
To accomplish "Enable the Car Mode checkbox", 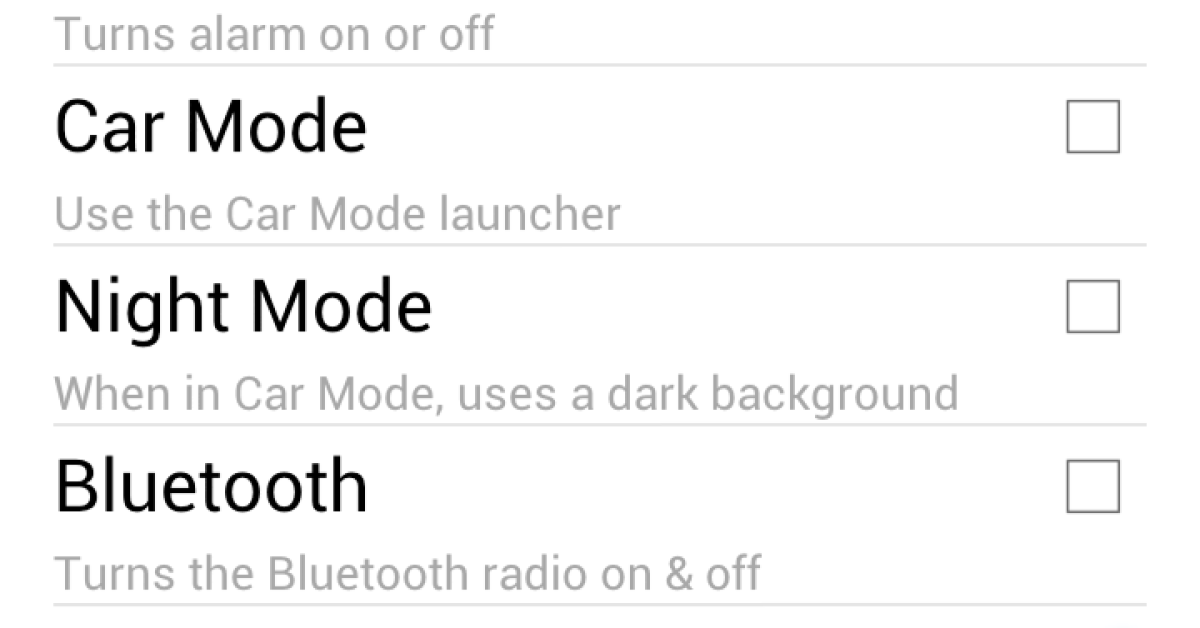I will (1092, 127).
